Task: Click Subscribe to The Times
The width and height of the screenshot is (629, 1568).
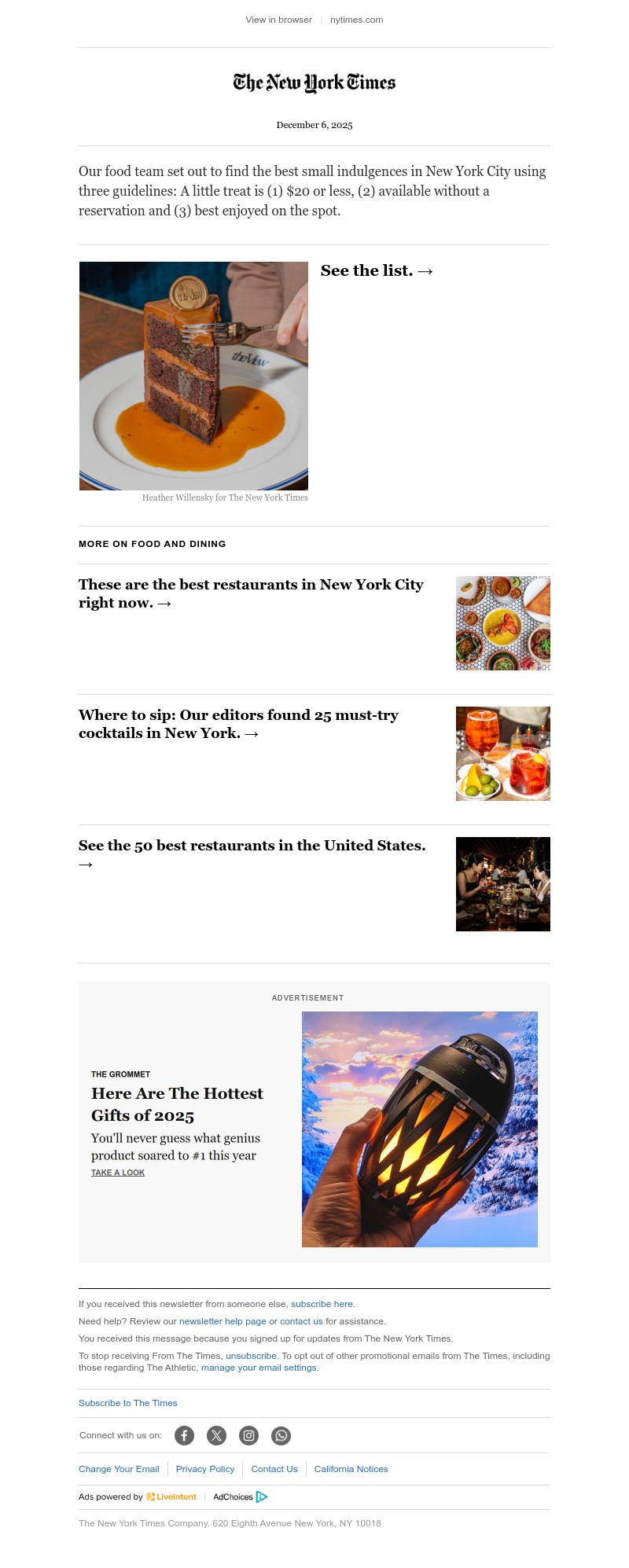Action: [127, 1403]
